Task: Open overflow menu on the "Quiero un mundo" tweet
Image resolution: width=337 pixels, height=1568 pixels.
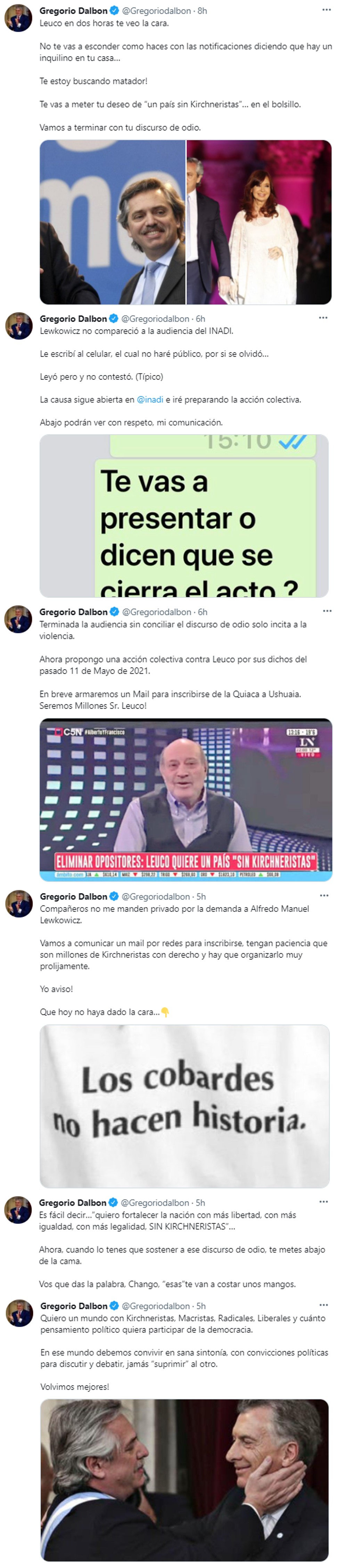Action: click(x=323, y=1305)
